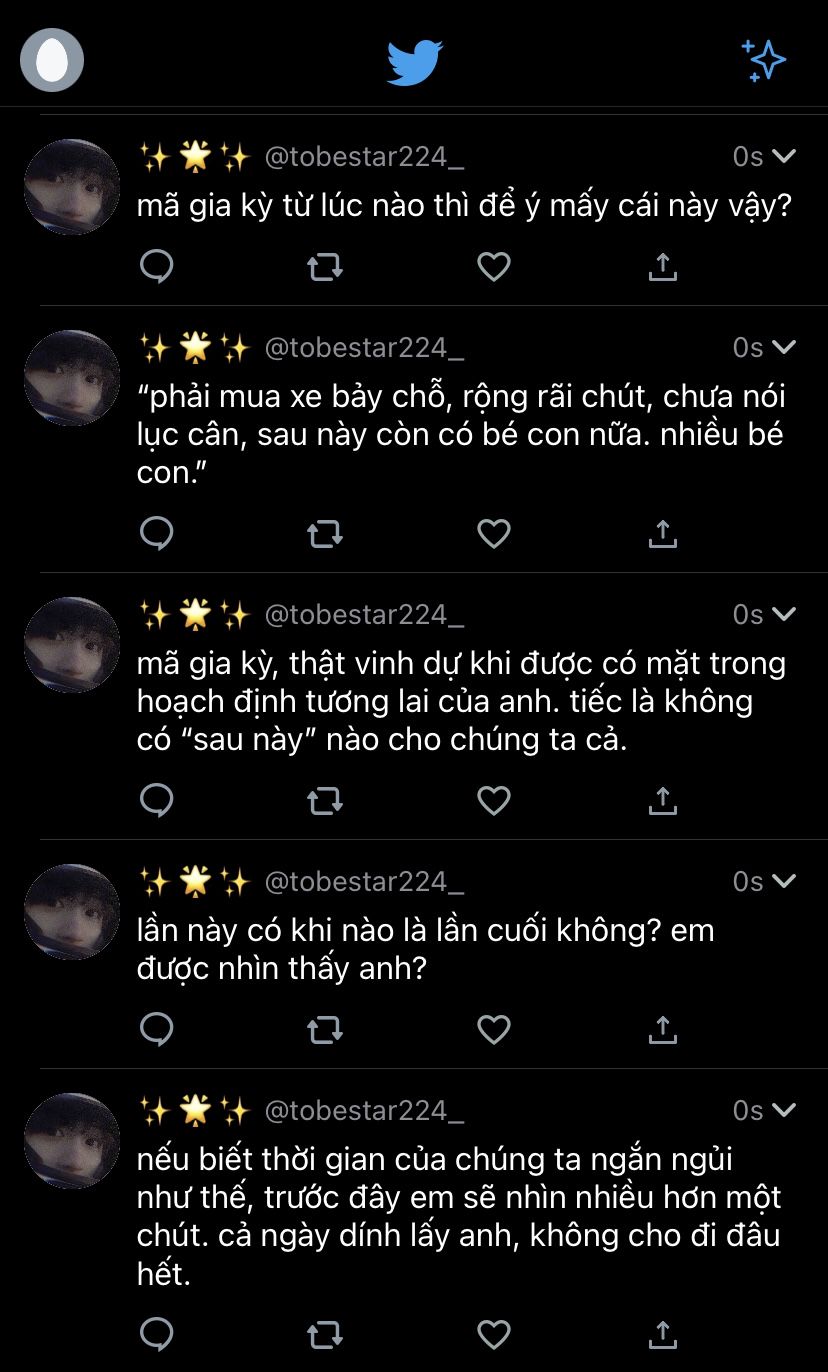
Task: Like the tweet about "phải mua xe bảy chỗ"
Action: [x=493, y=534]
